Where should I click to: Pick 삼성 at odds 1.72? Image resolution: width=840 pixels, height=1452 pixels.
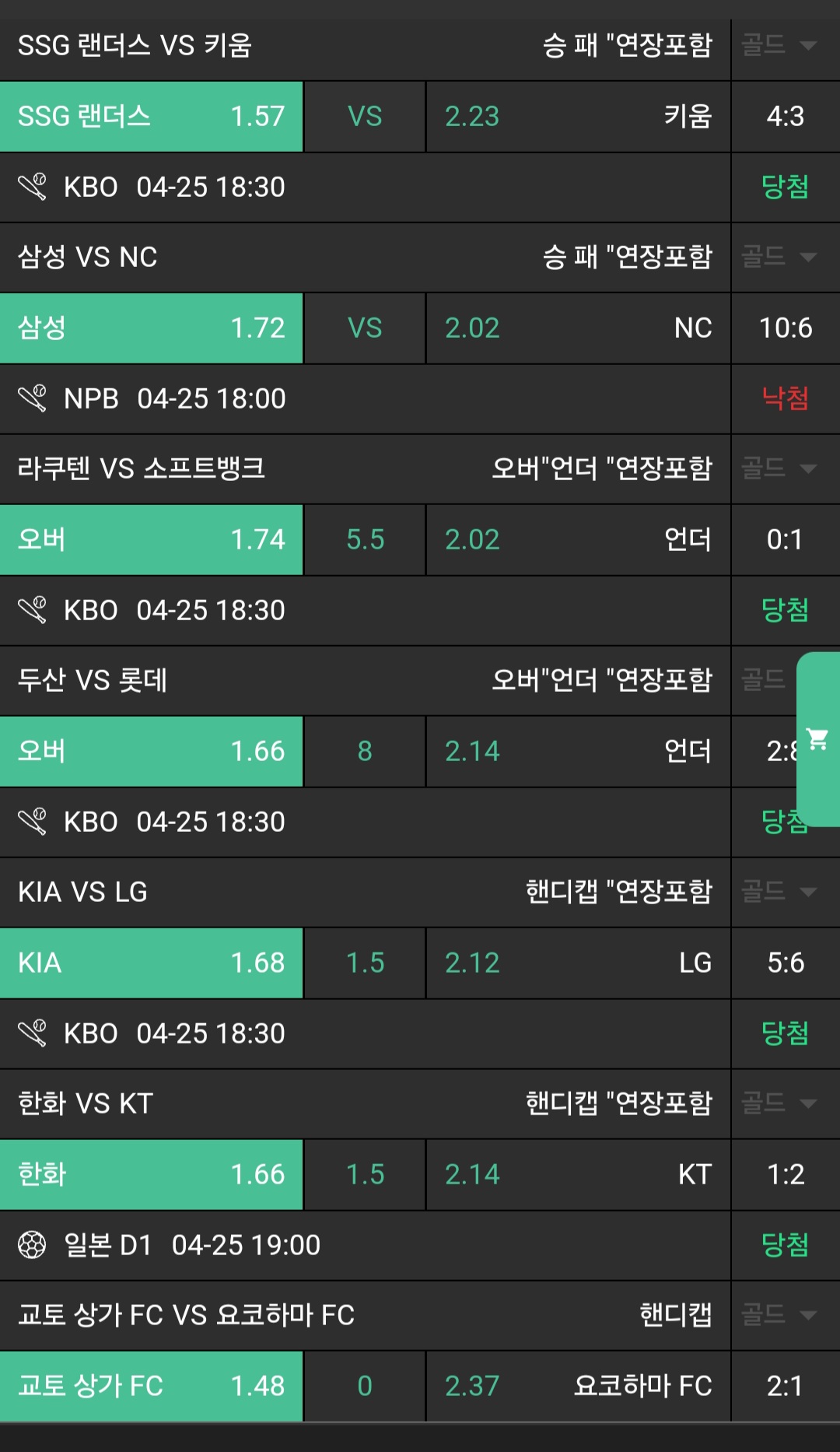152,328
